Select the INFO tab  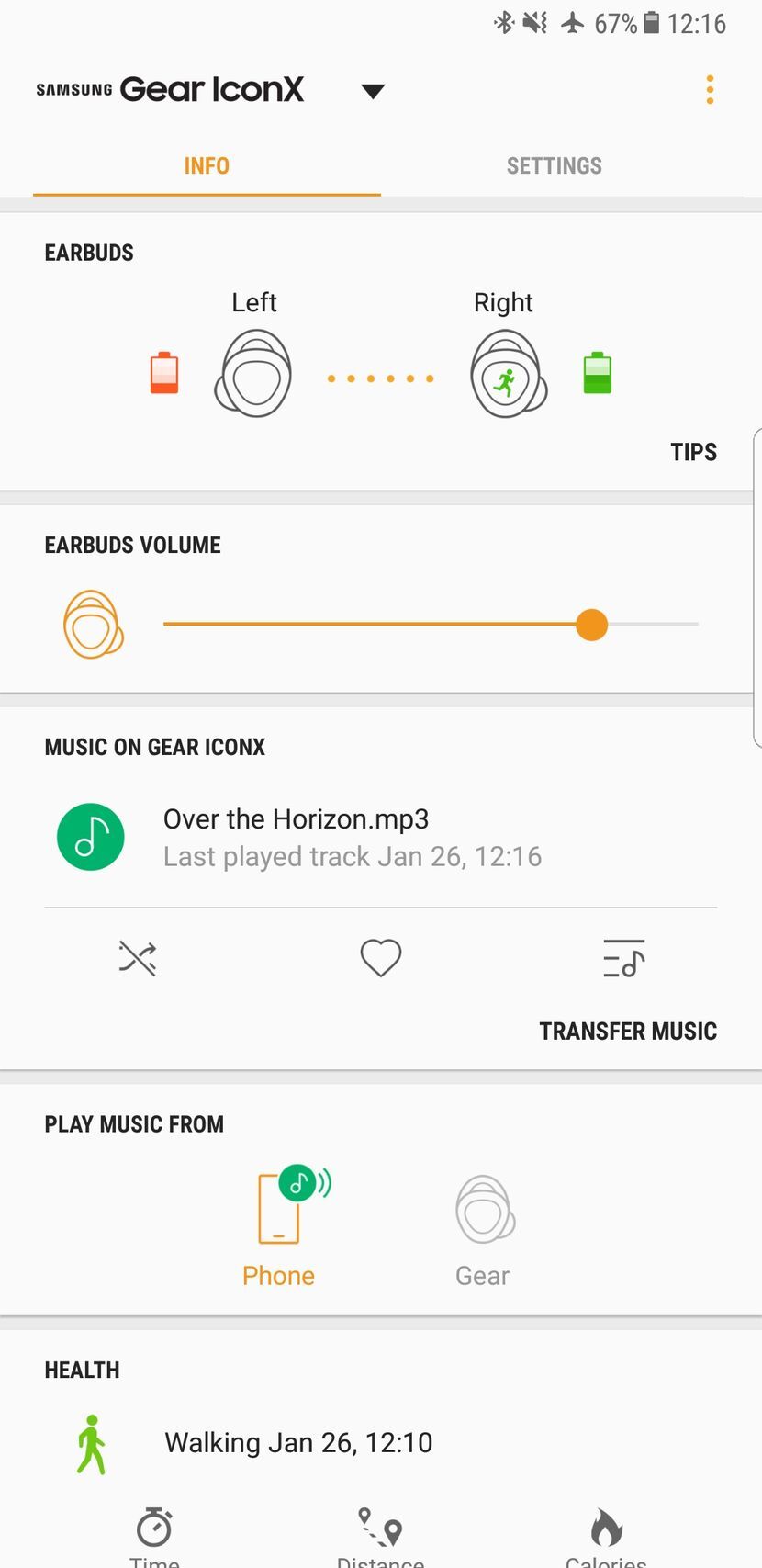pyautogui.click(x=206, y=165)
